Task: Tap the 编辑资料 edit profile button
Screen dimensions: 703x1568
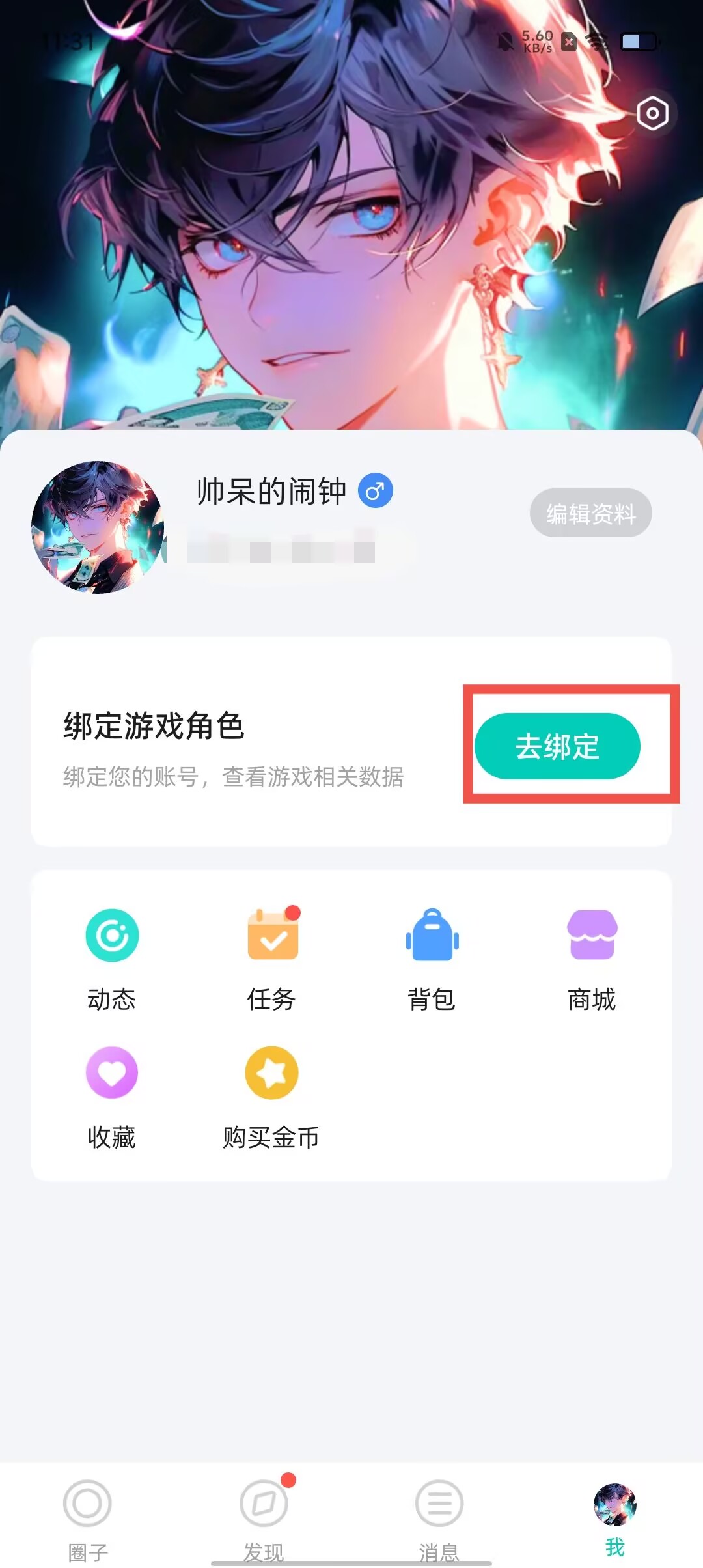Action: tap(590, 513)
